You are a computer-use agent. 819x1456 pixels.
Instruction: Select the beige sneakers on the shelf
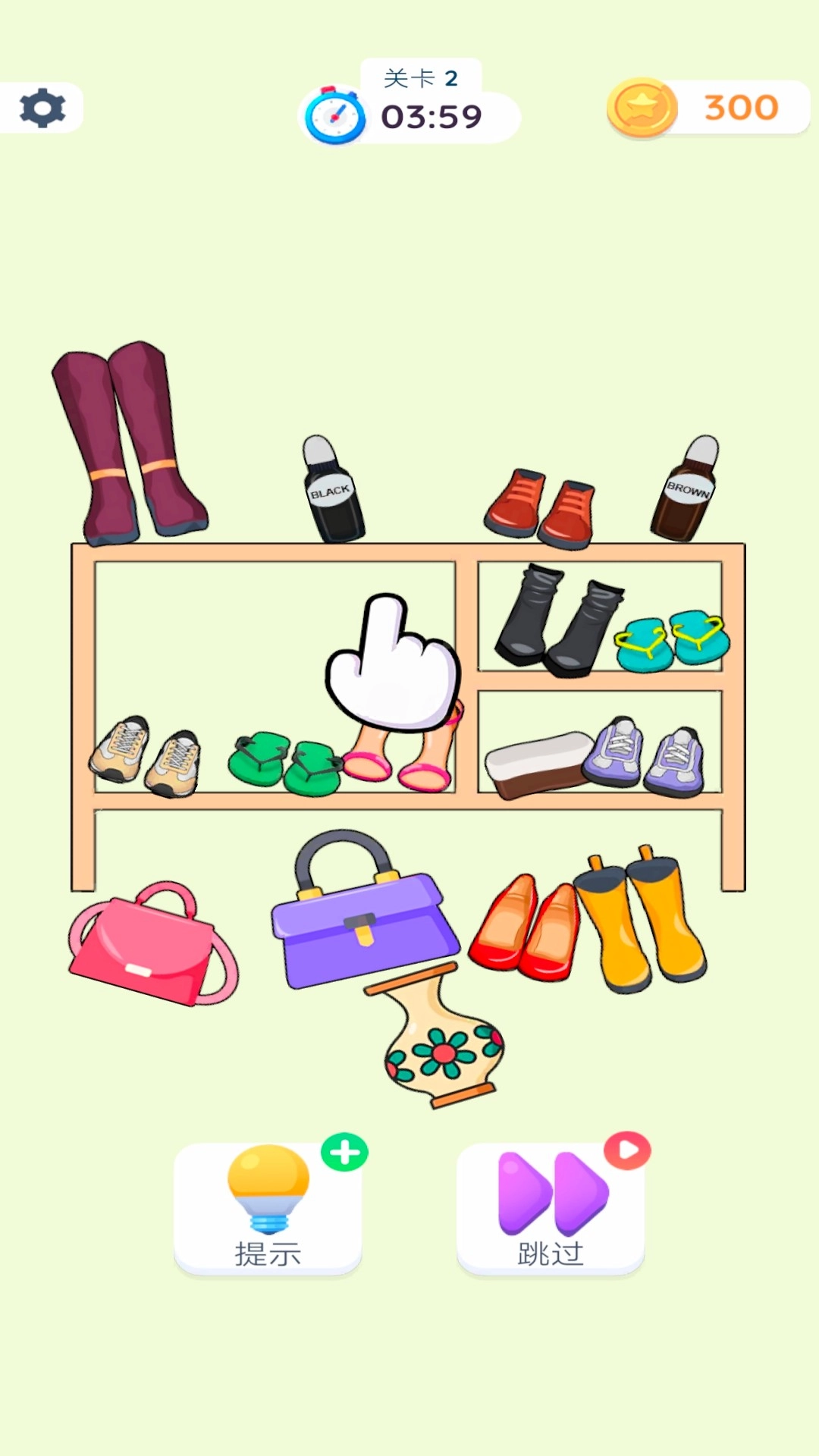[145, 756]
